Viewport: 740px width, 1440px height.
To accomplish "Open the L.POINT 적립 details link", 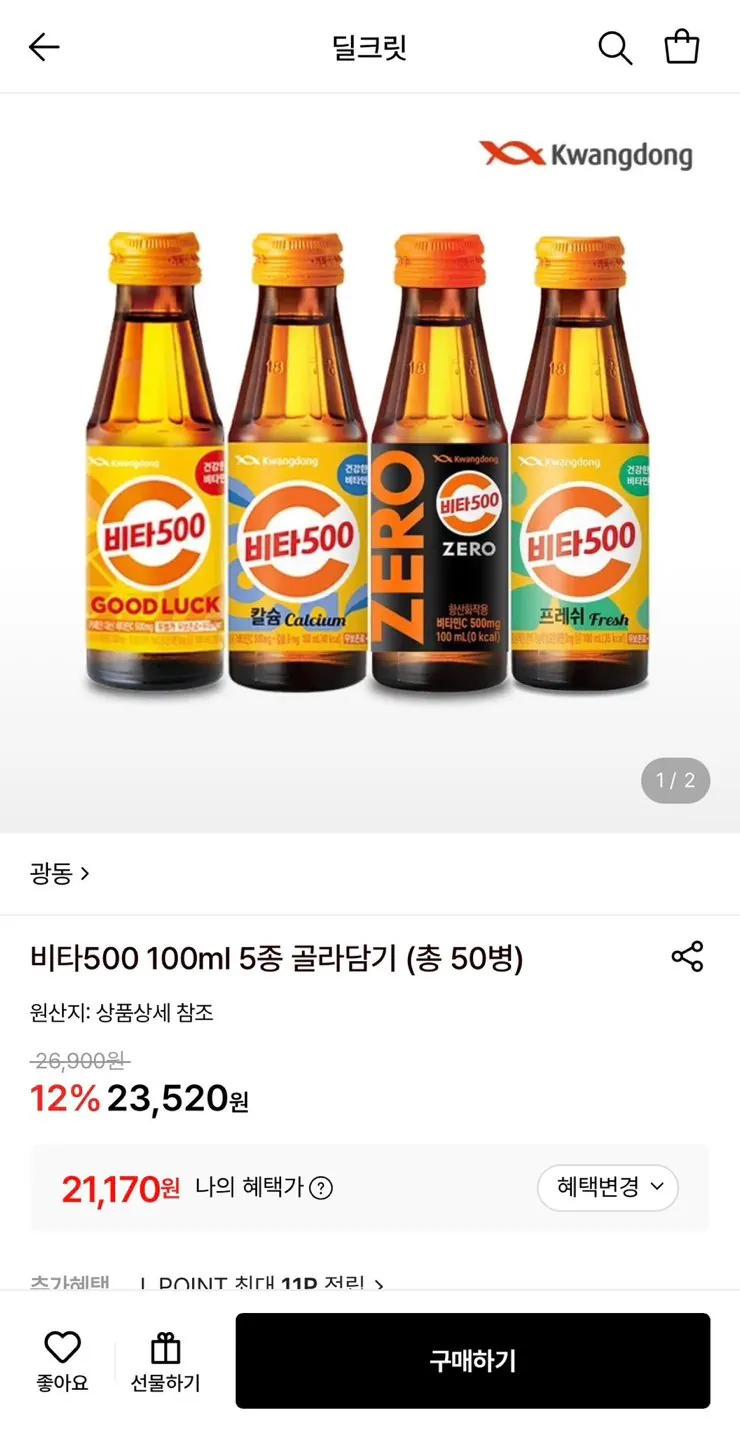I will [x=262, y=1283].
